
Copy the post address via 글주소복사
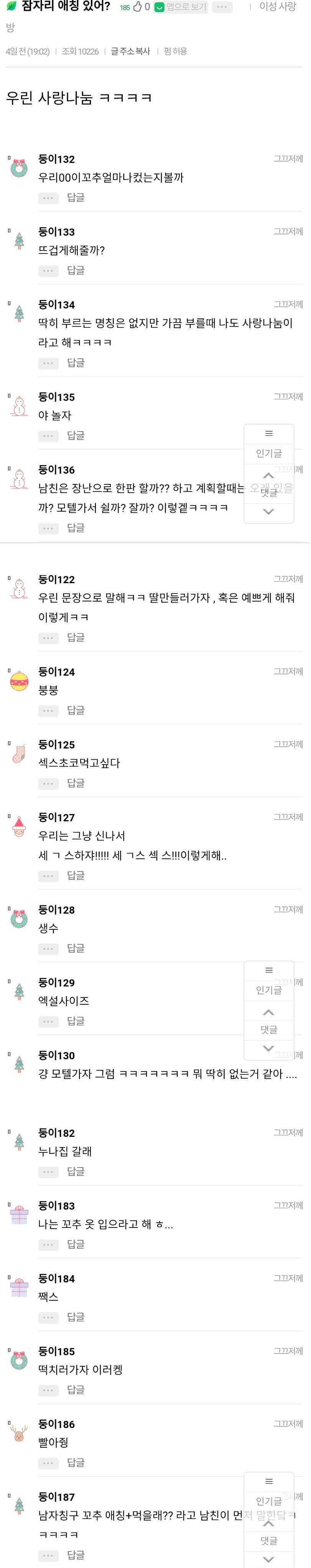coord(130,52)
